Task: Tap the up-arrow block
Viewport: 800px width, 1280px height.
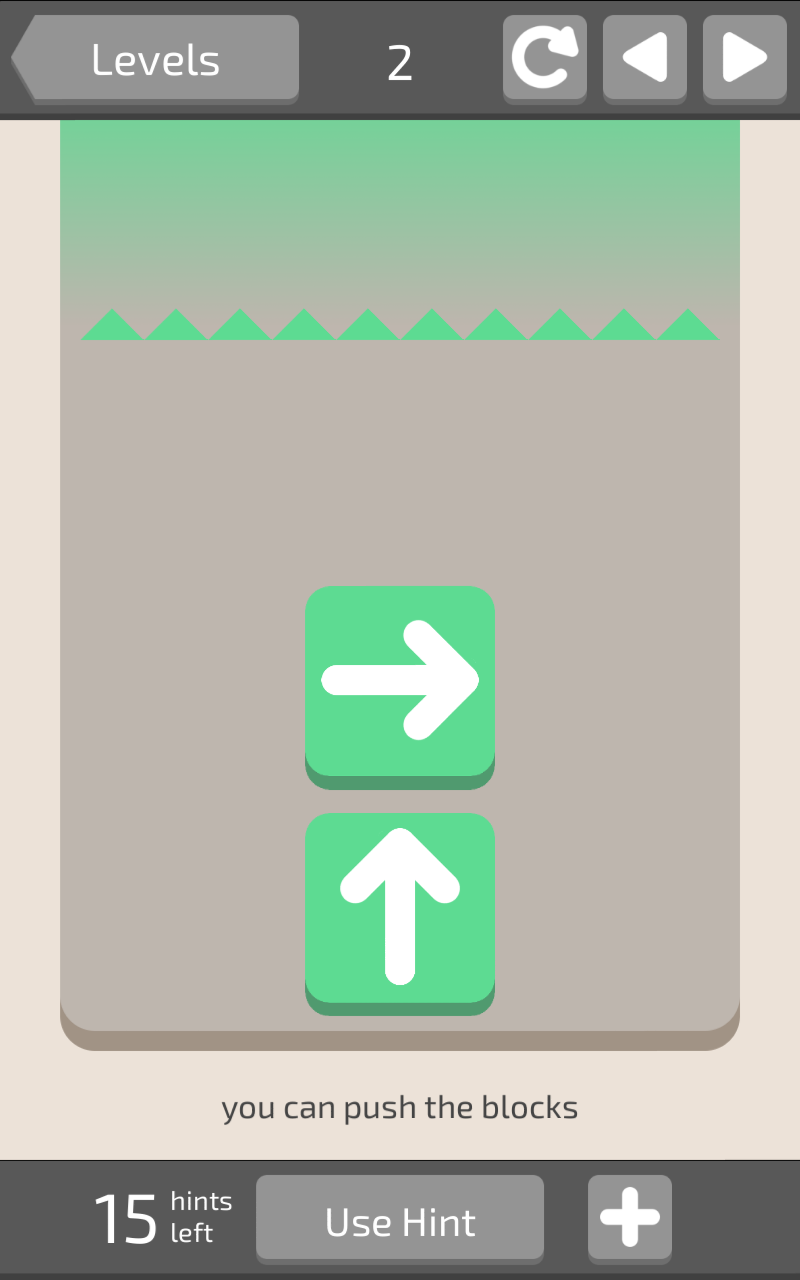Action: click(x=400, y=913)
